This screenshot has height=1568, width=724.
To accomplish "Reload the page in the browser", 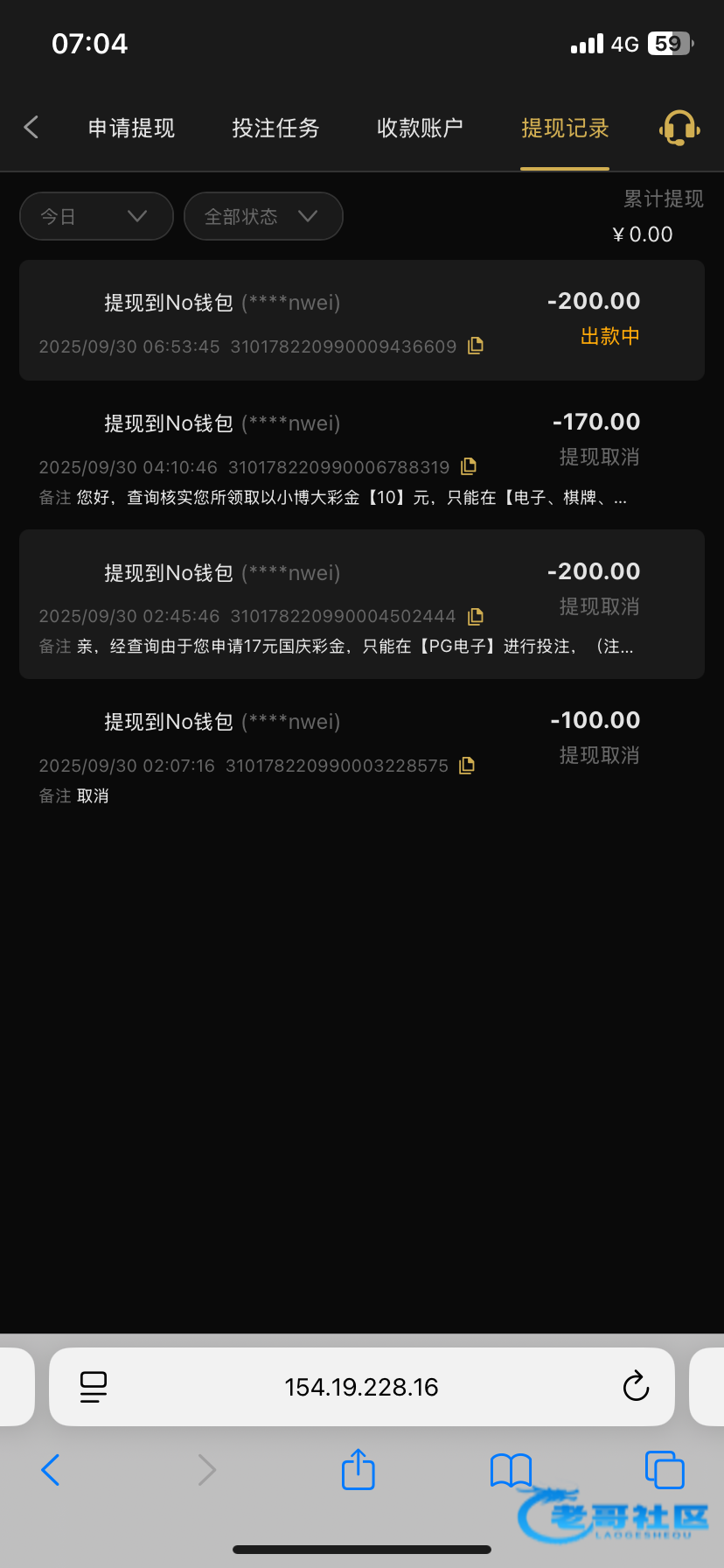I will tap(636, 1387).
